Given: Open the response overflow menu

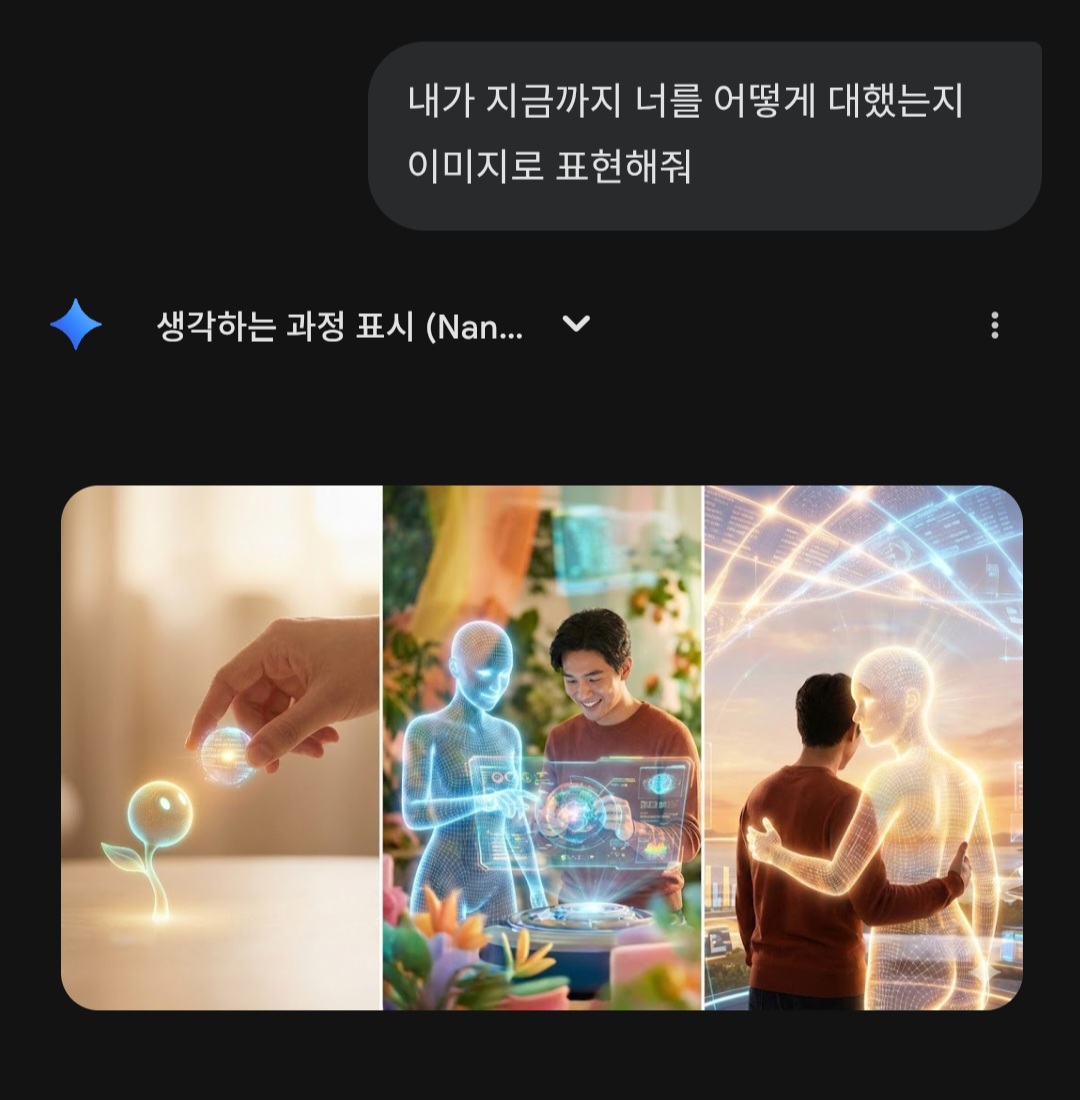Looking at the screenshot, I should click(x=994, y=325).
